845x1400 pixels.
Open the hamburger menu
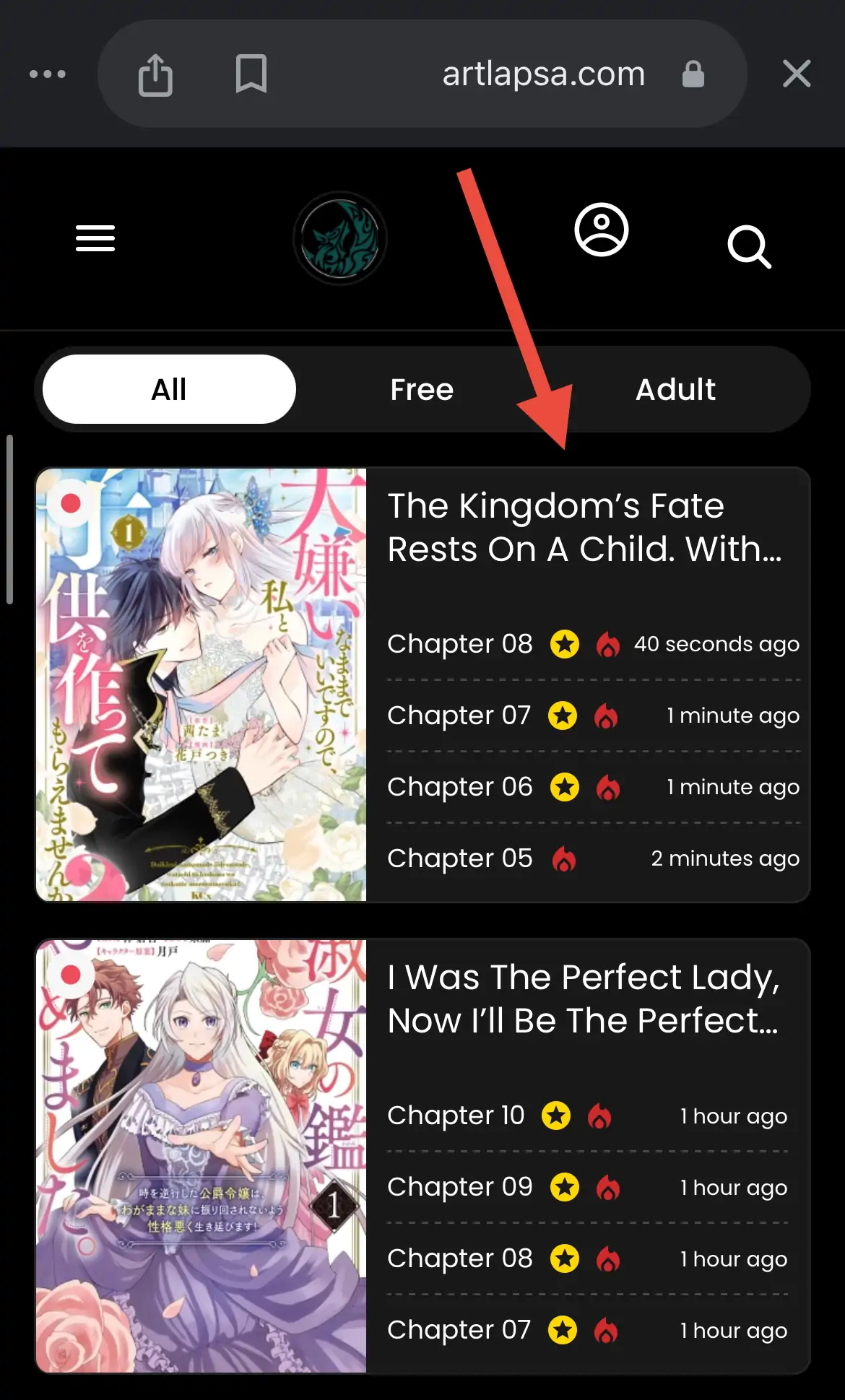[95, 238]
